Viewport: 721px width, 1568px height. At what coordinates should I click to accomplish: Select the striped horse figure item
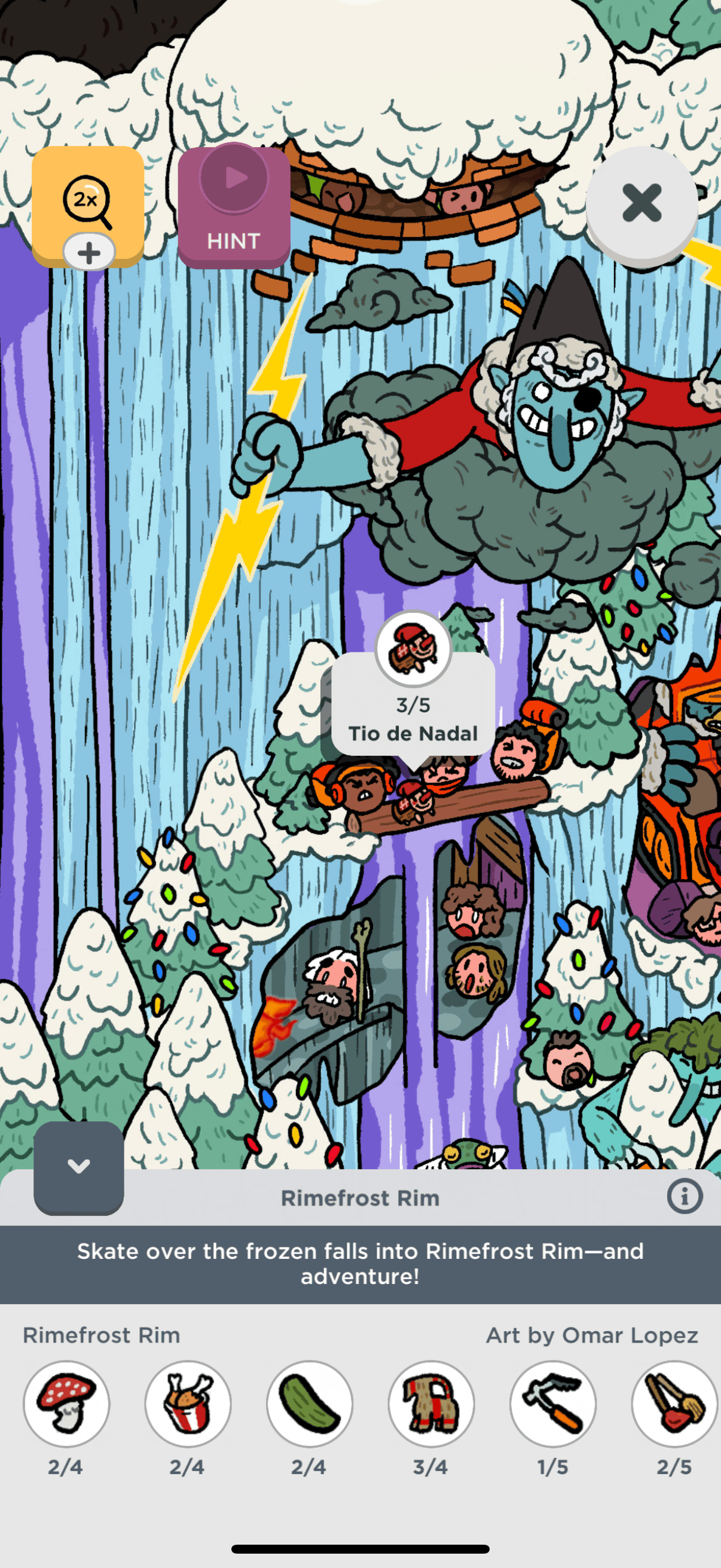tap(432, 1404)
